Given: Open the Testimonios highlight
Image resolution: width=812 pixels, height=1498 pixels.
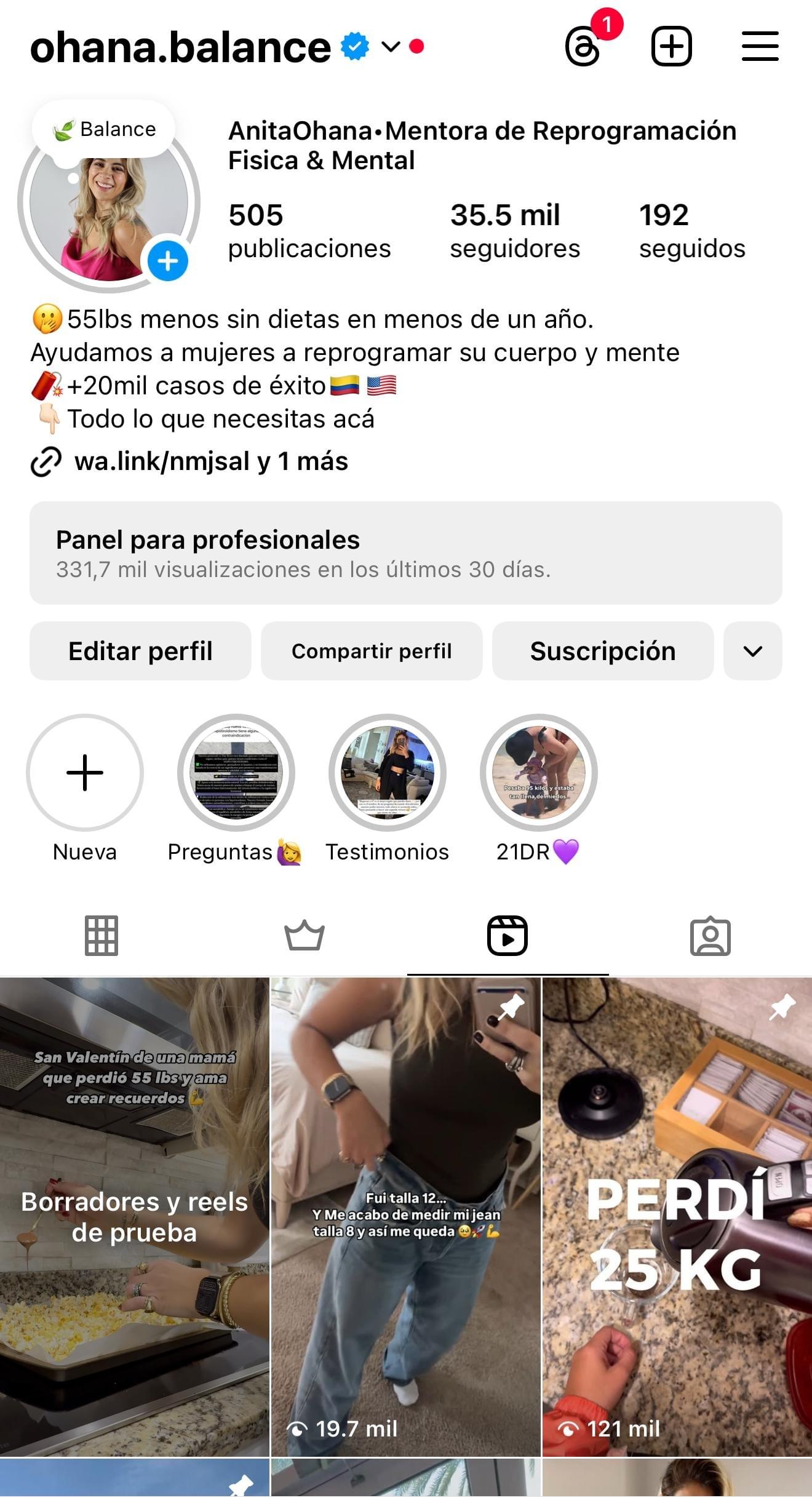Looking at the screenshot, I should click(388, 773).
